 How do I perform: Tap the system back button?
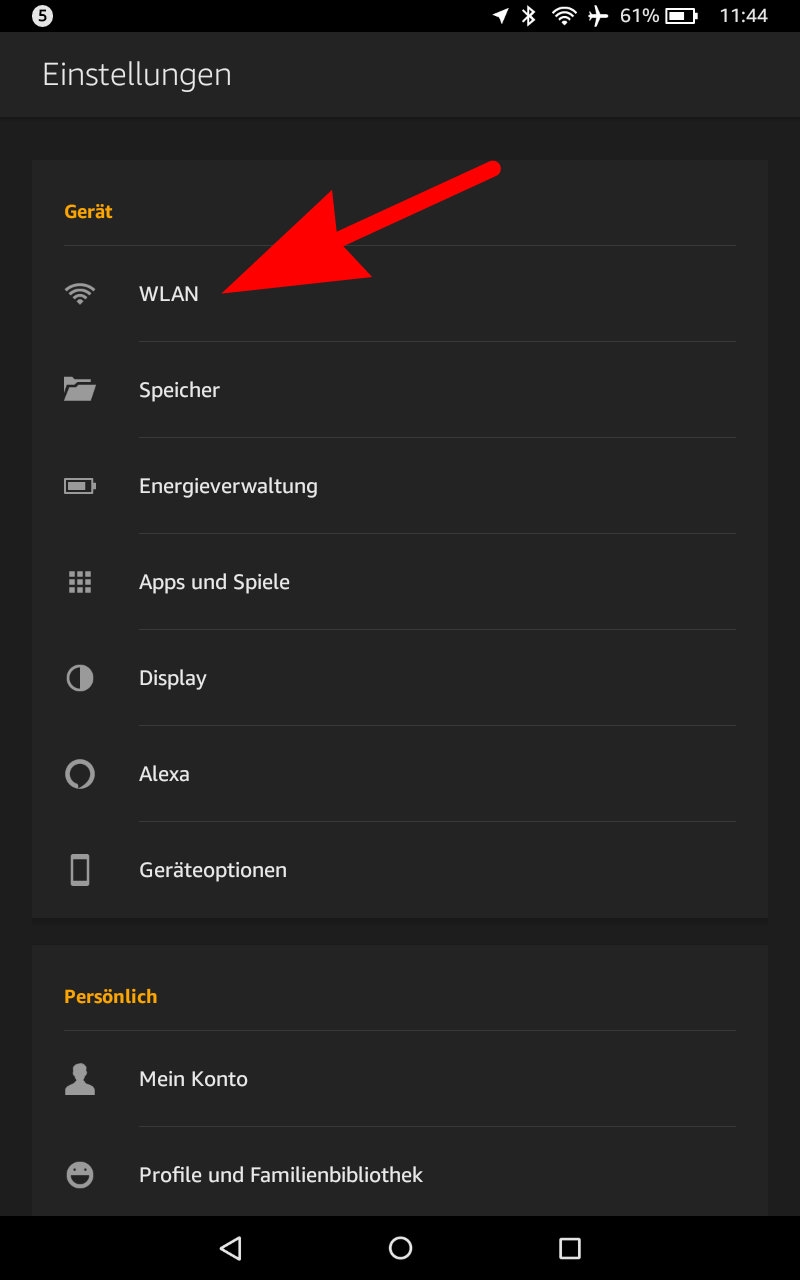click(231, 1248)
